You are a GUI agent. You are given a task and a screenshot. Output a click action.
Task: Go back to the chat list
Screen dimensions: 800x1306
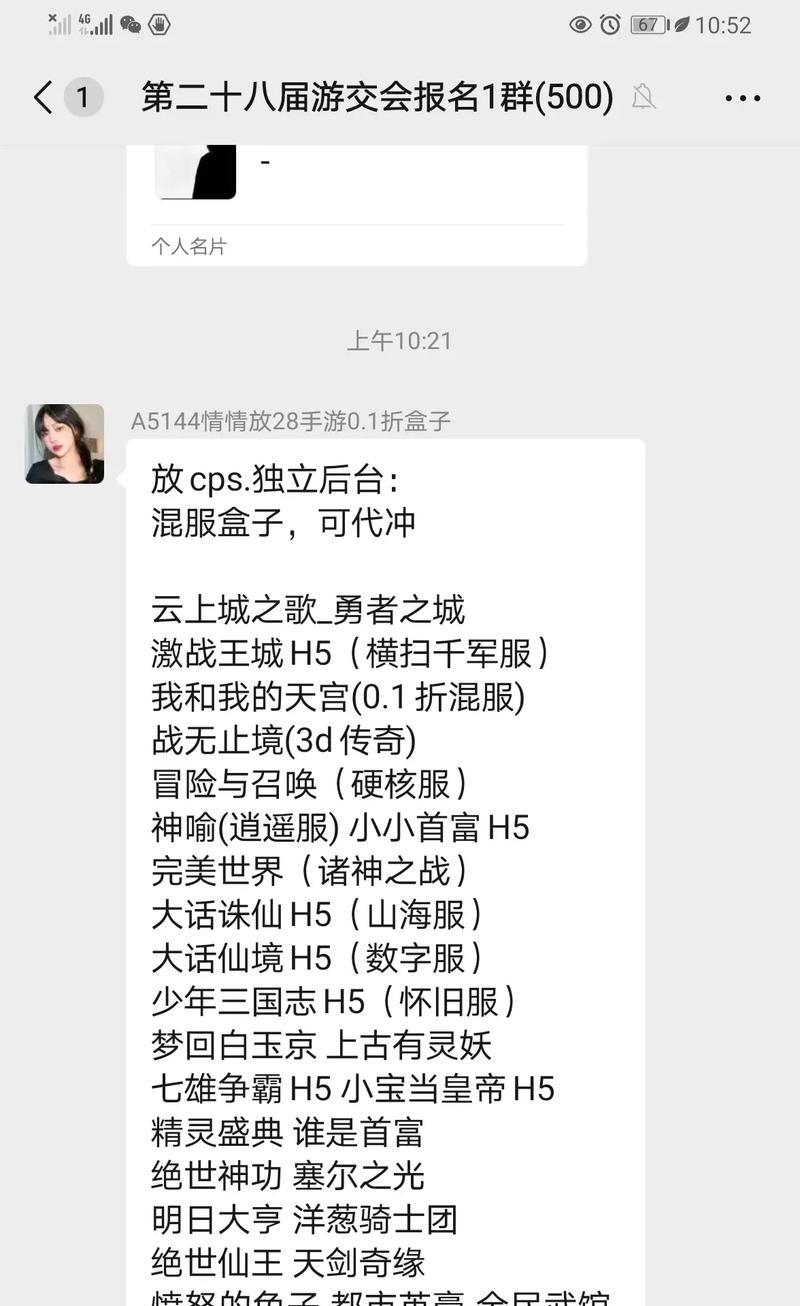click(x=43, y=98)
